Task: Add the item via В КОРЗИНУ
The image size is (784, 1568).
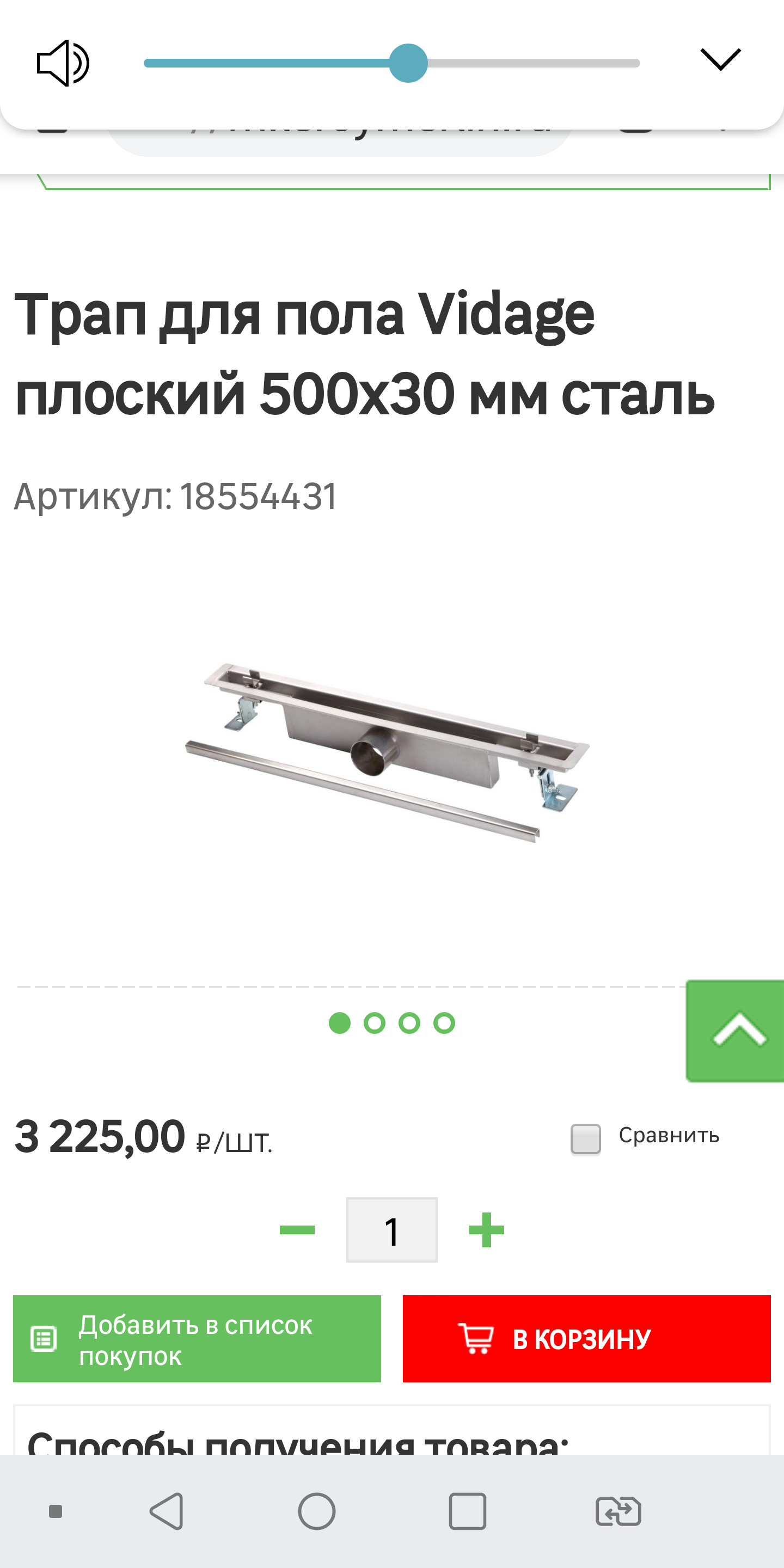Action: (x=586, y=1339)
